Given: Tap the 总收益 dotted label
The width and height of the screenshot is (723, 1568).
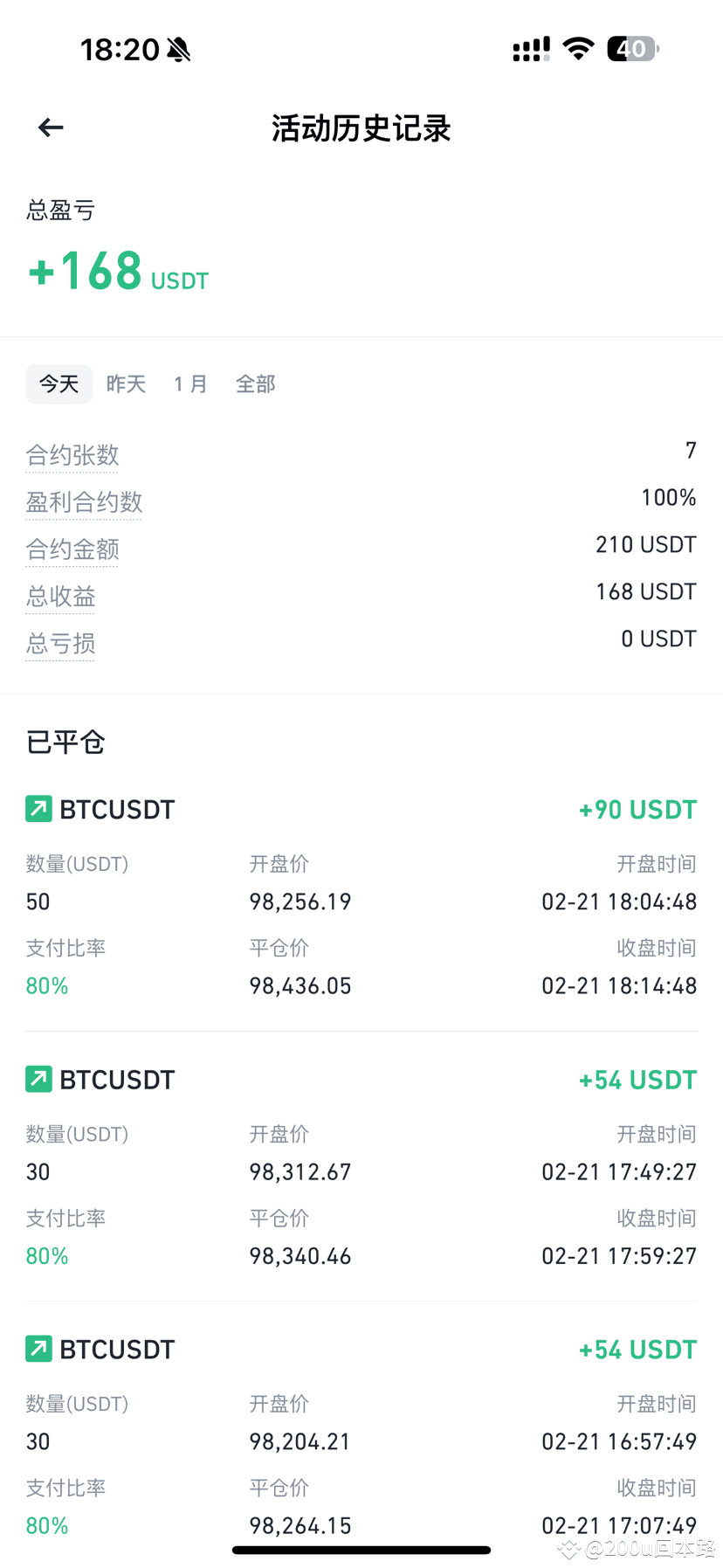Looking at the screenshot, I should (60, 597).
